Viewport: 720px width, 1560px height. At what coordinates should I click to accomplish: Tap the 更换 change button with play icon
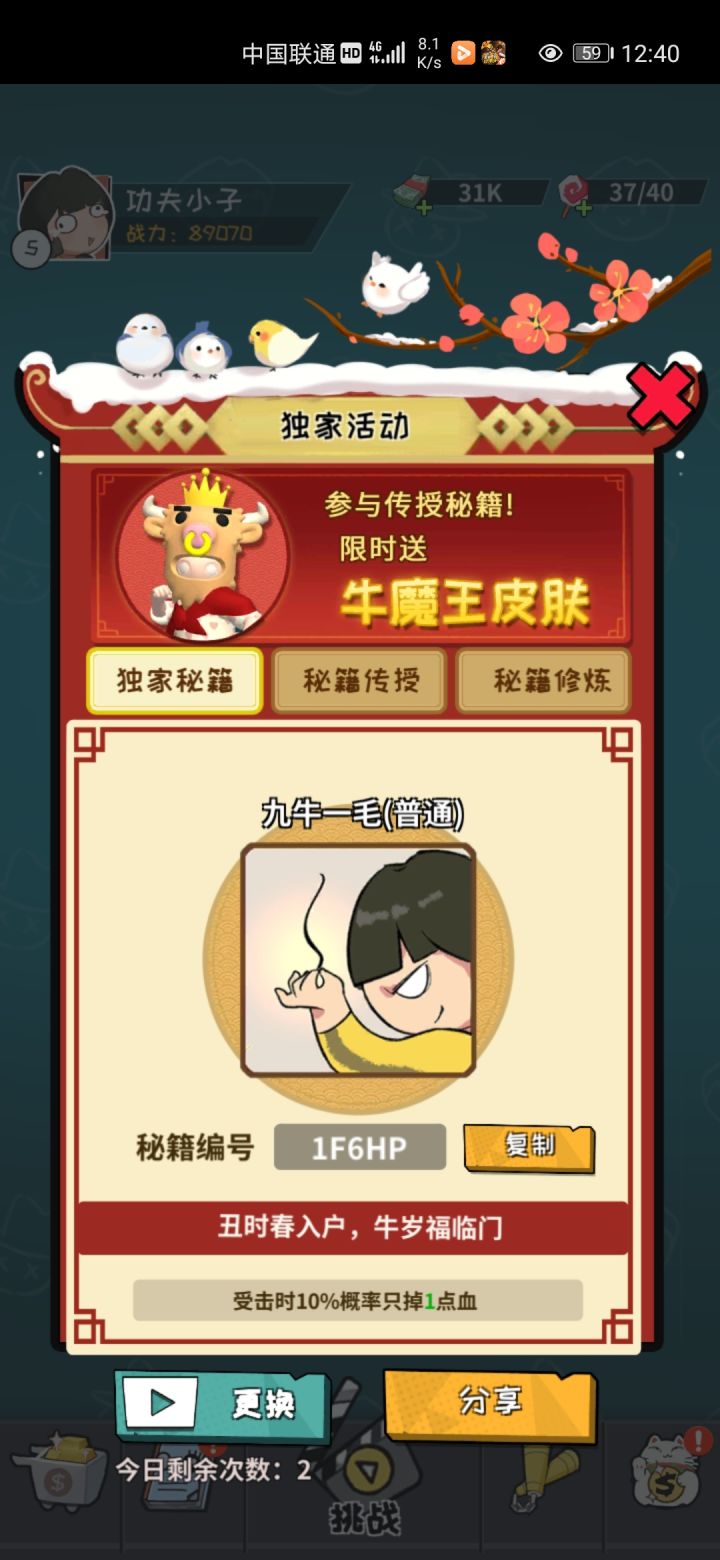(x=222, y=1404)
